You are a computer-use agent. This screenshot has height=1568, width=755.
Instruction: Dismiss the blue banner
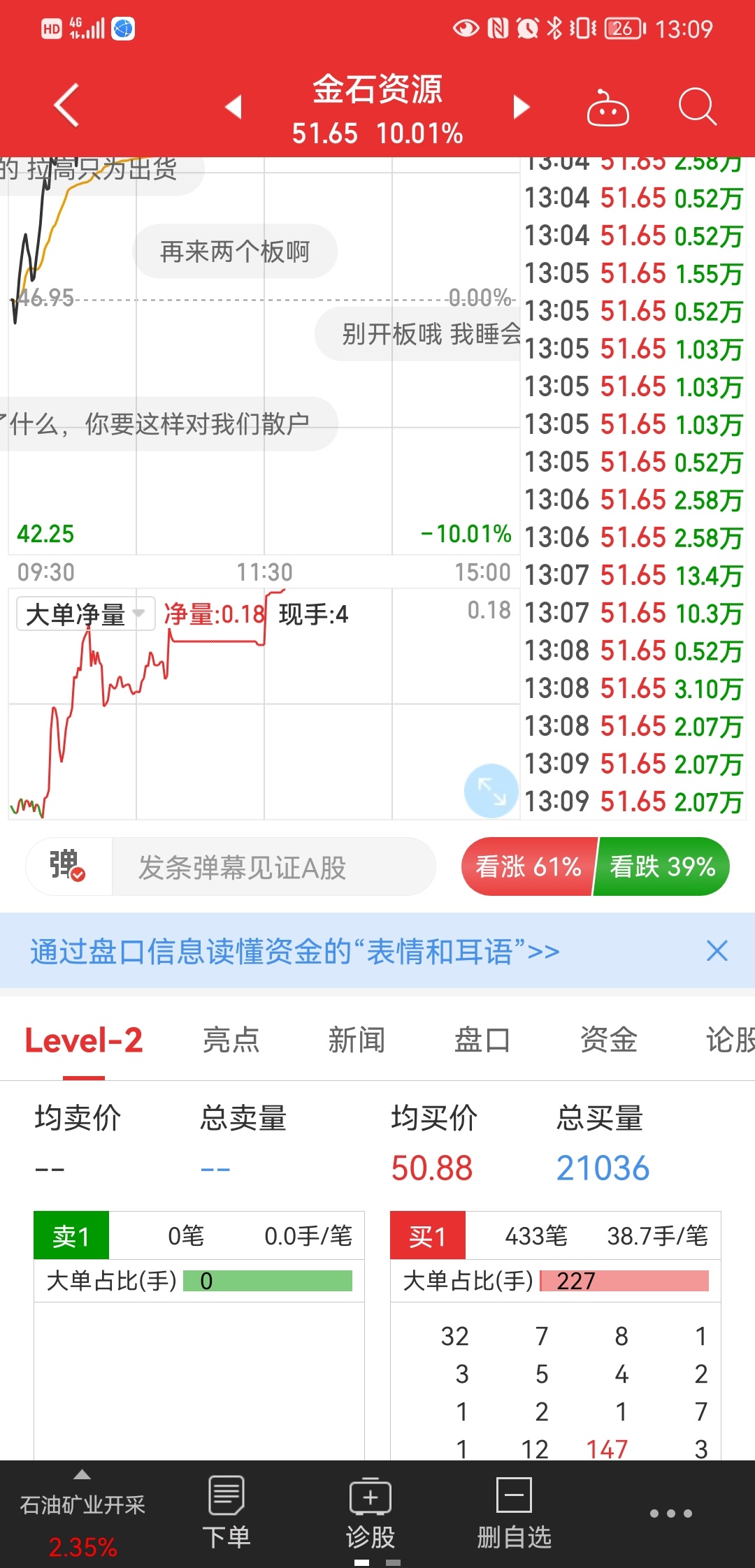(717, 951)
